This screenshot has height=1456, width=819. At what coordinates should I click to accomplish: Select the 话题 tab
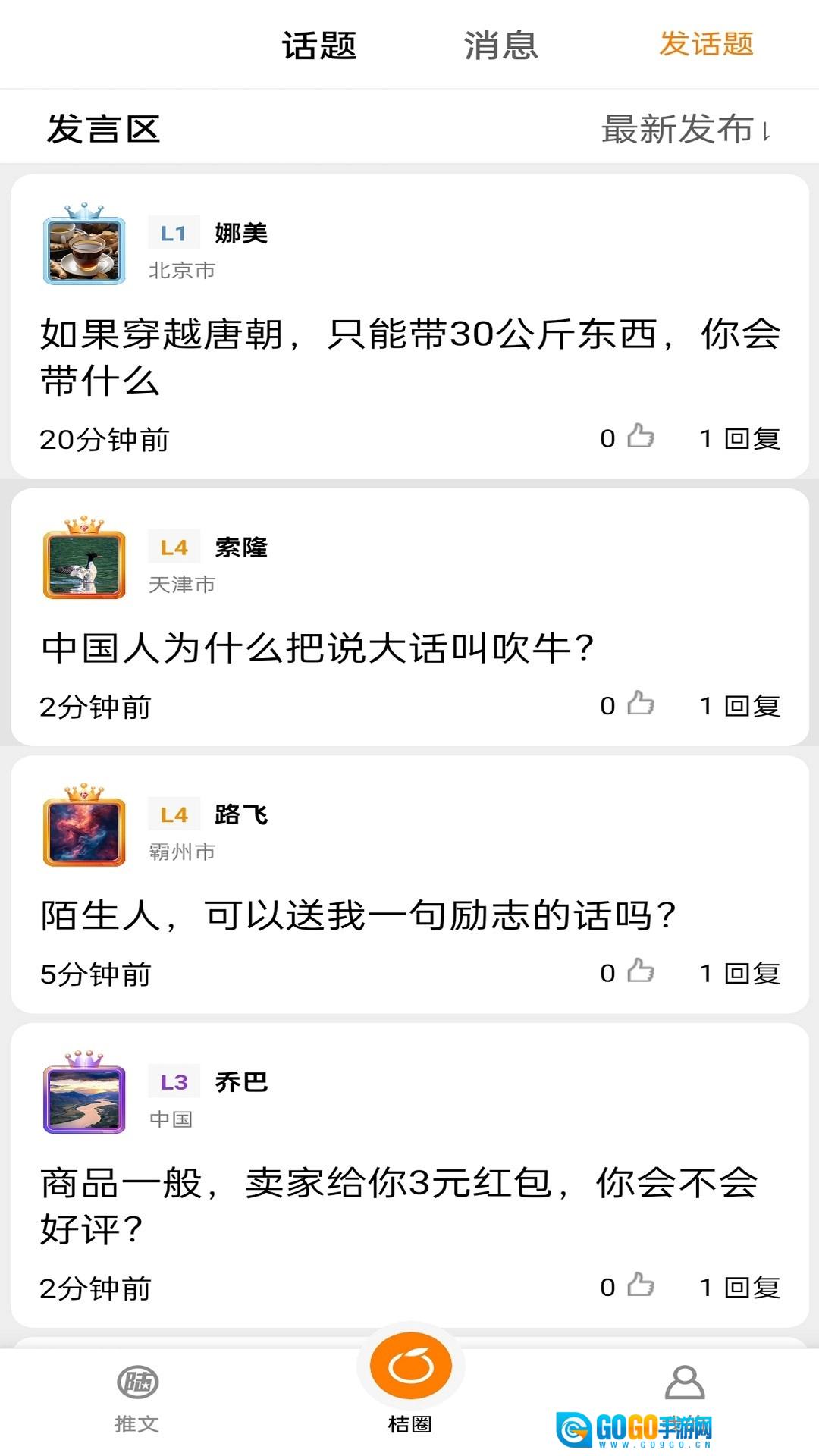pos(319,45)
